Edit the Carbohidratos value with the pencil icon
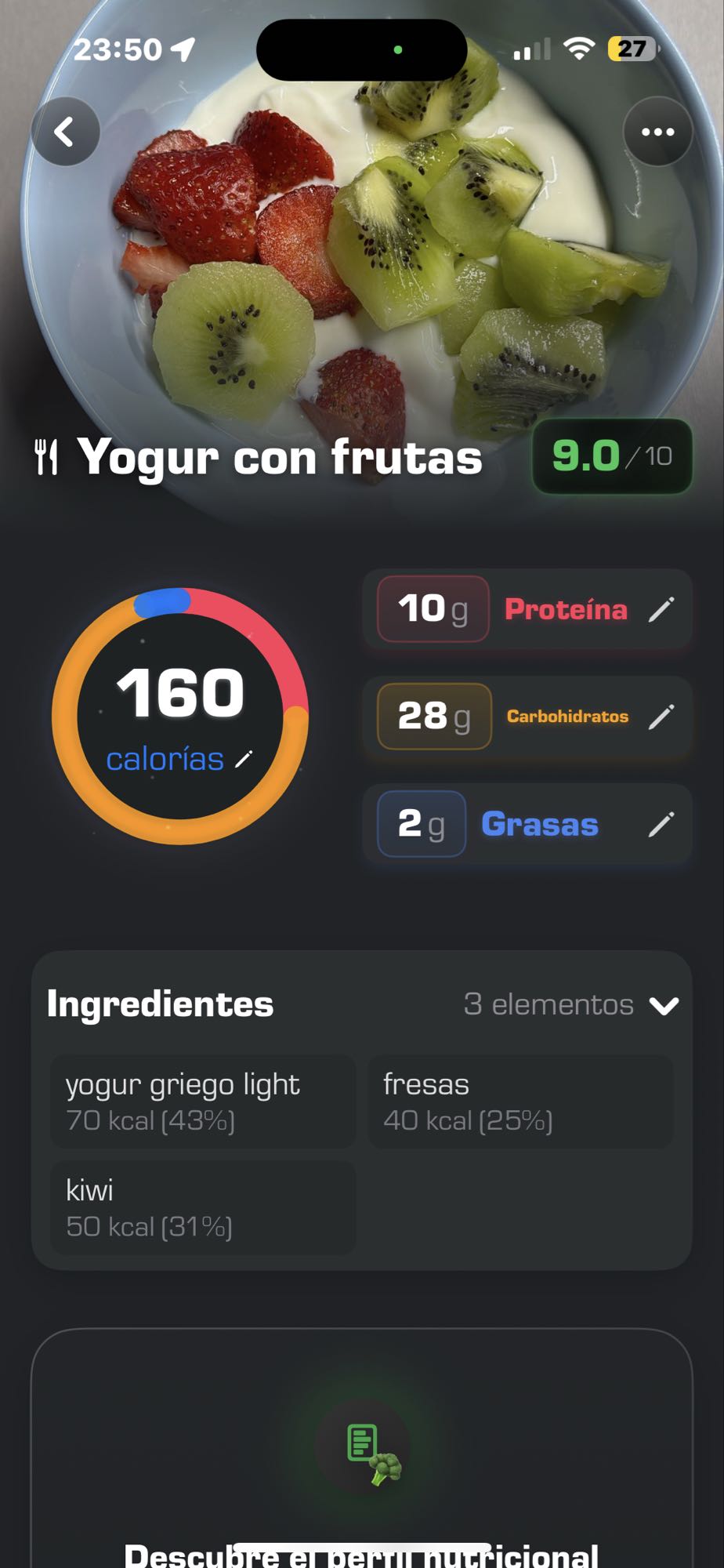The width and height of the screenshot is (724, 1568). (x=663, y=716)
